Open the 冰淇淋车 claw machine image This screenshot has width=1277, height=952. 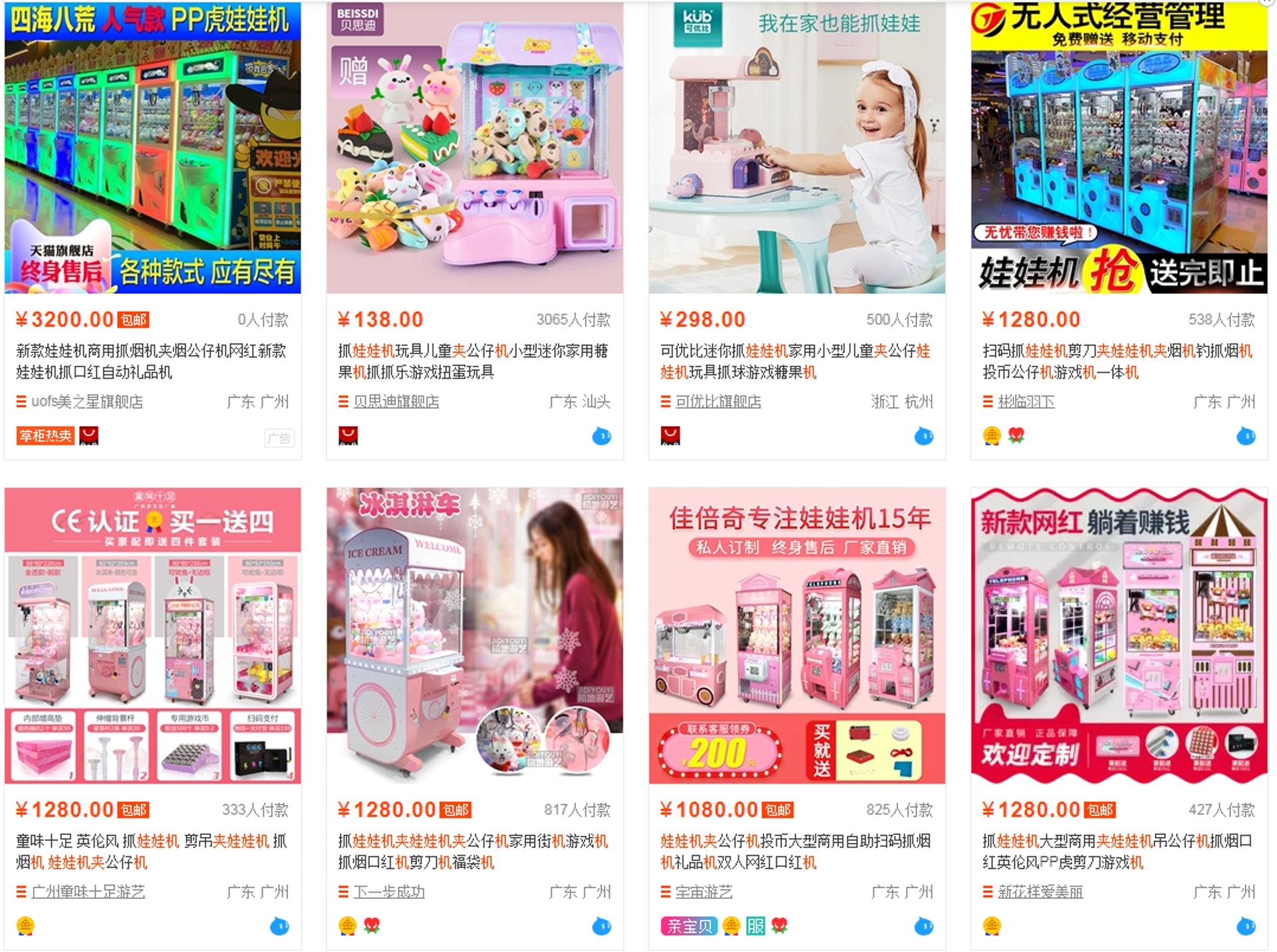474,636
